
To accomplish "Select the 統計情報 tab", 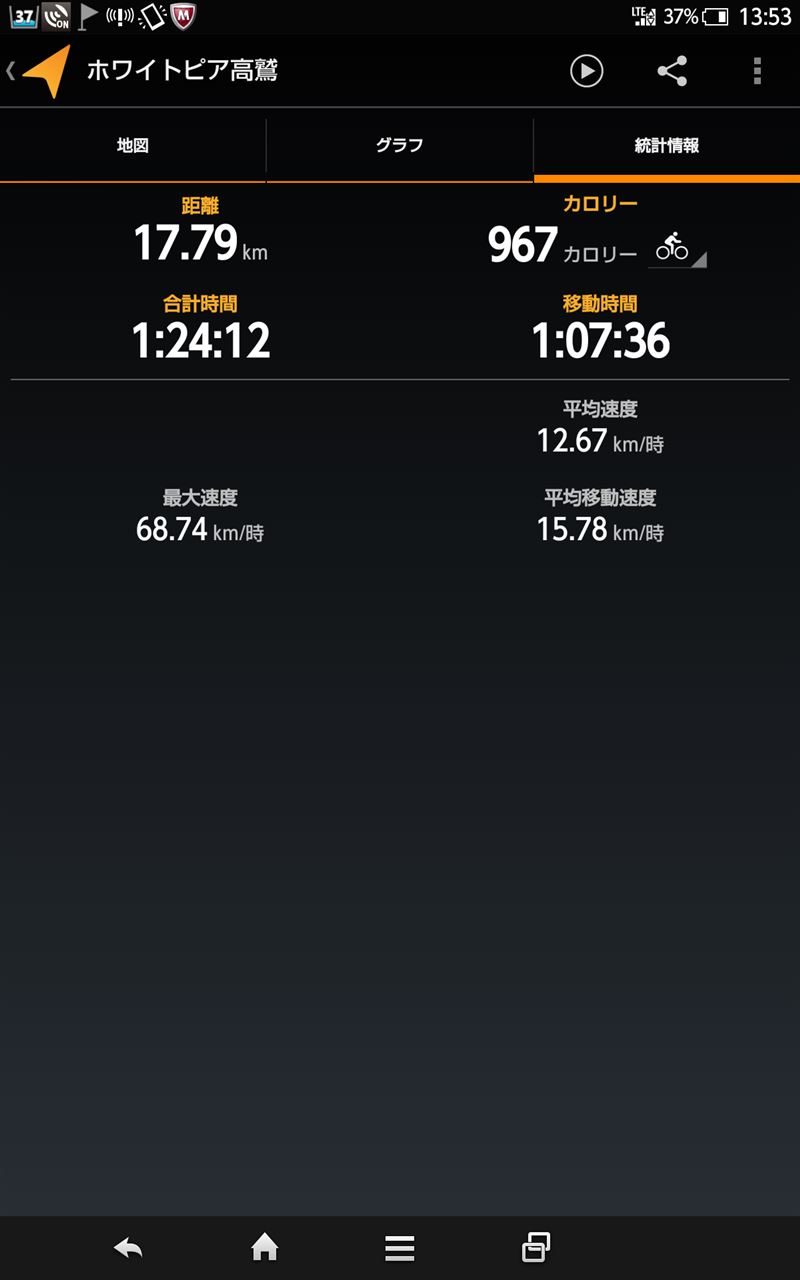I will 667,146.
